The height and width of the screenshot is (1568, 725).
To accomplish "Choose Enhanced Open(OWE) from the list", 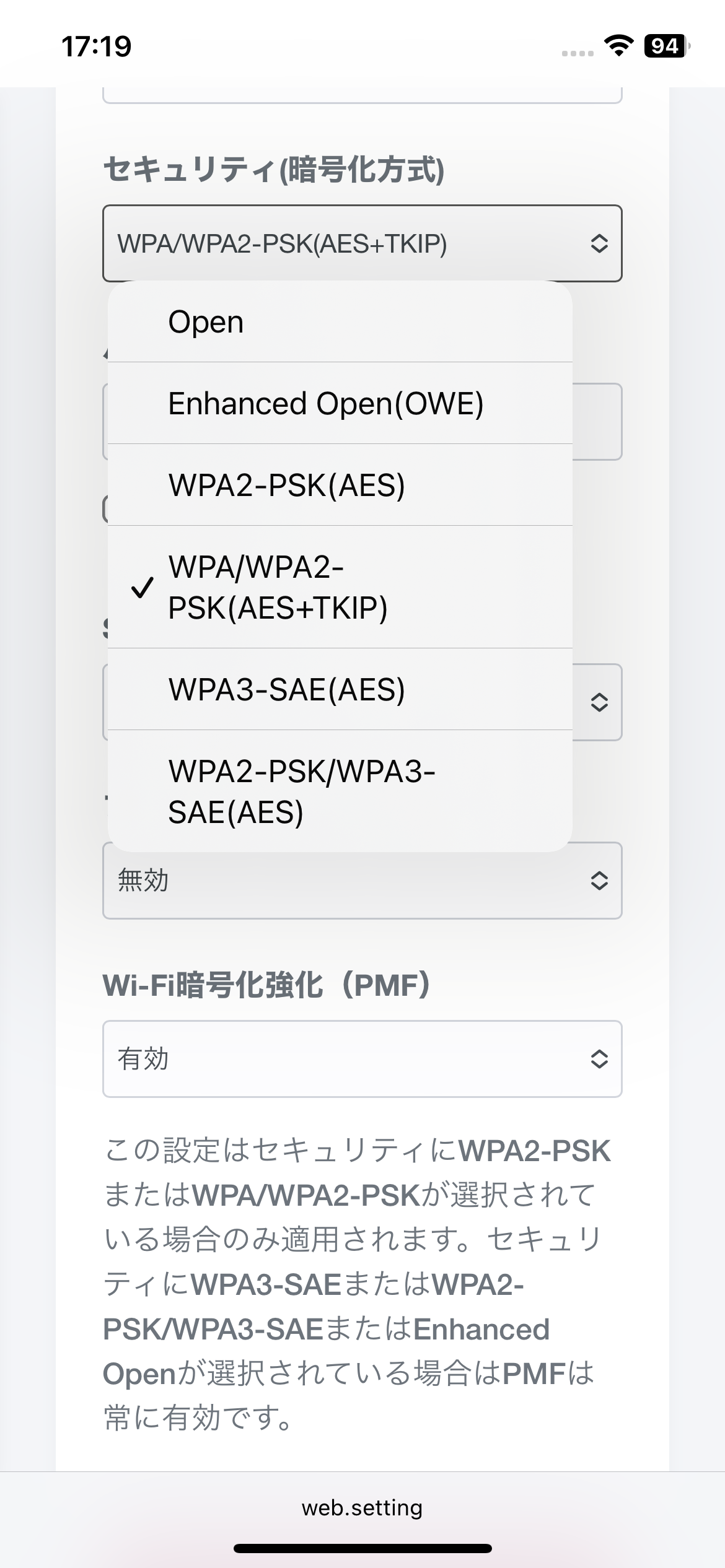I will pos(340,404).
